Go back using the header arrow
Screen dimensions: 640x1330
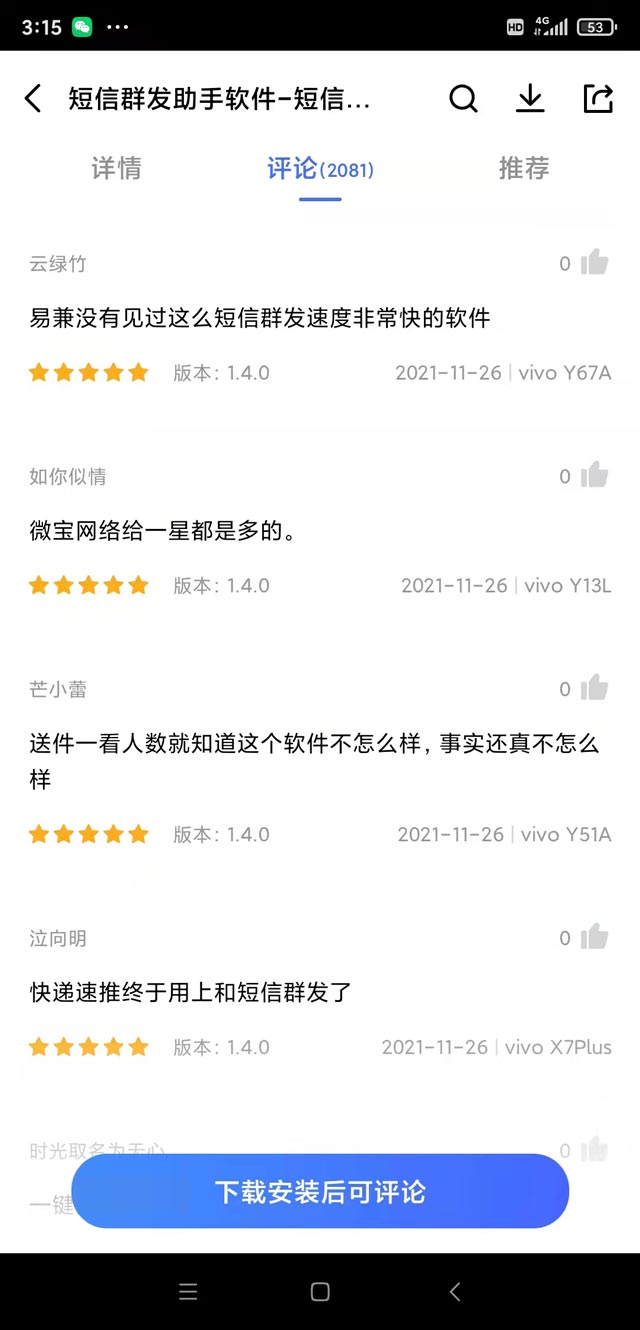(33, 99)
